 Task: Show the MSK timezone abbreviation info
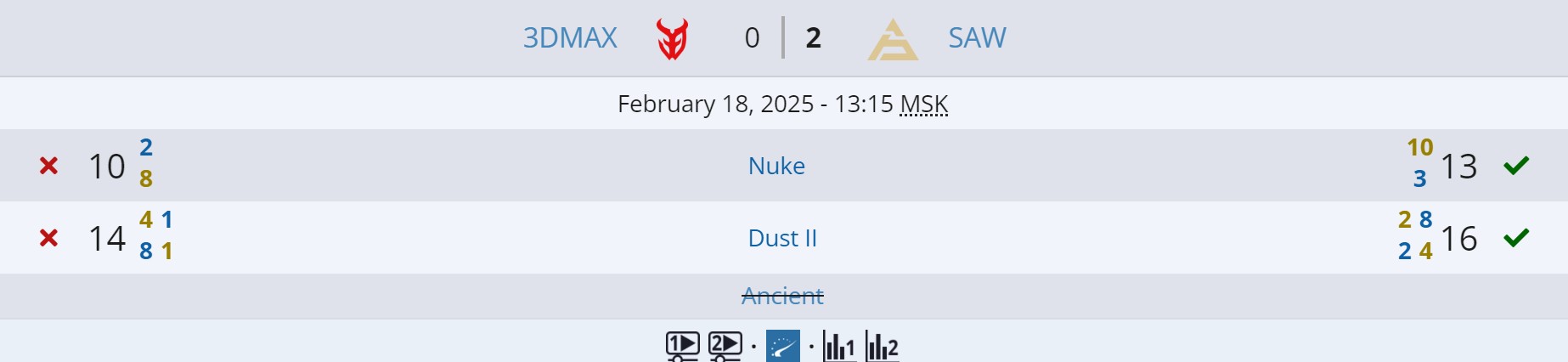click(x=923, y=104)
